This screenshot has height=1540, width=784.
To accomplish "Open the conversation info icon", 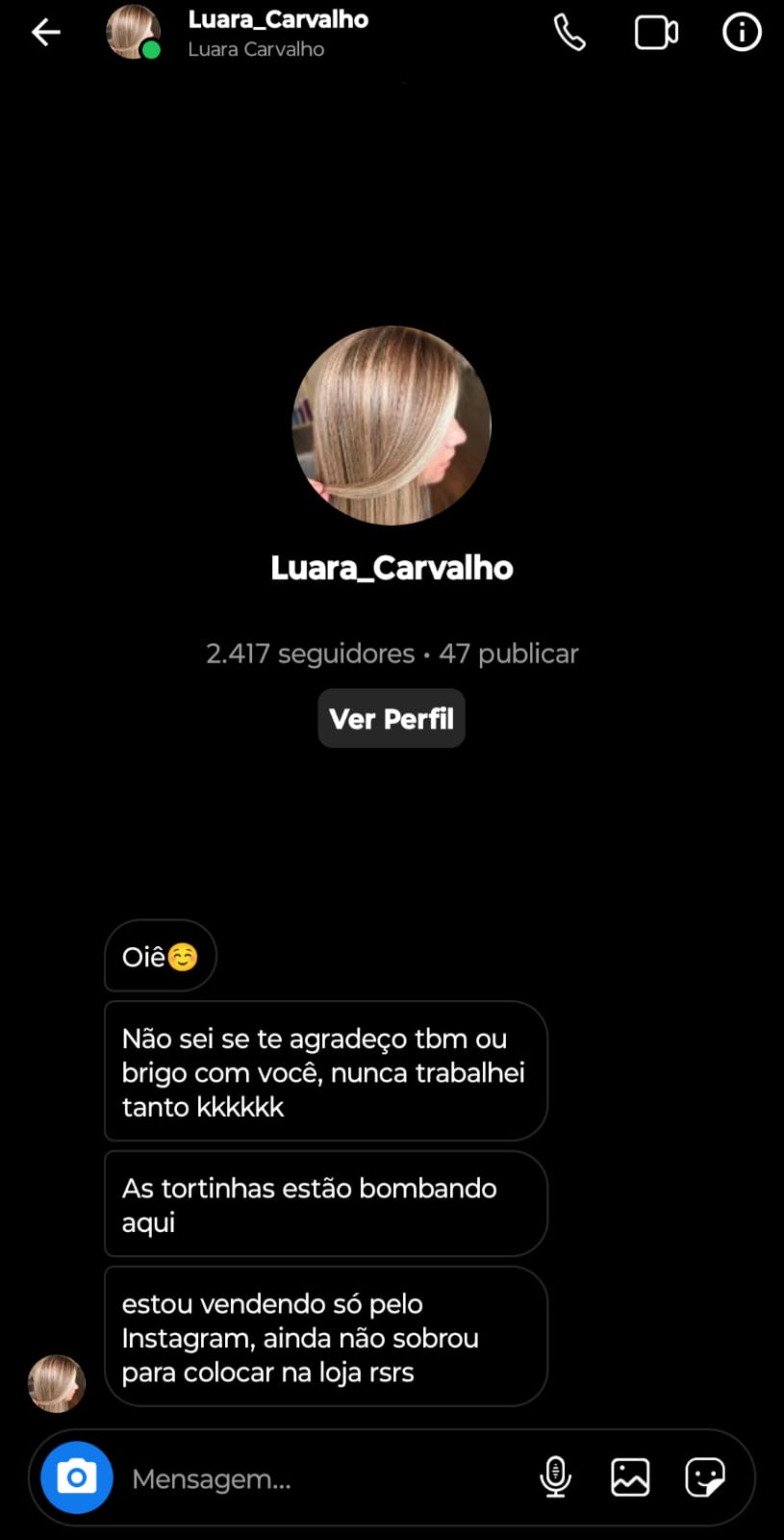I will [x=742, y=33].
